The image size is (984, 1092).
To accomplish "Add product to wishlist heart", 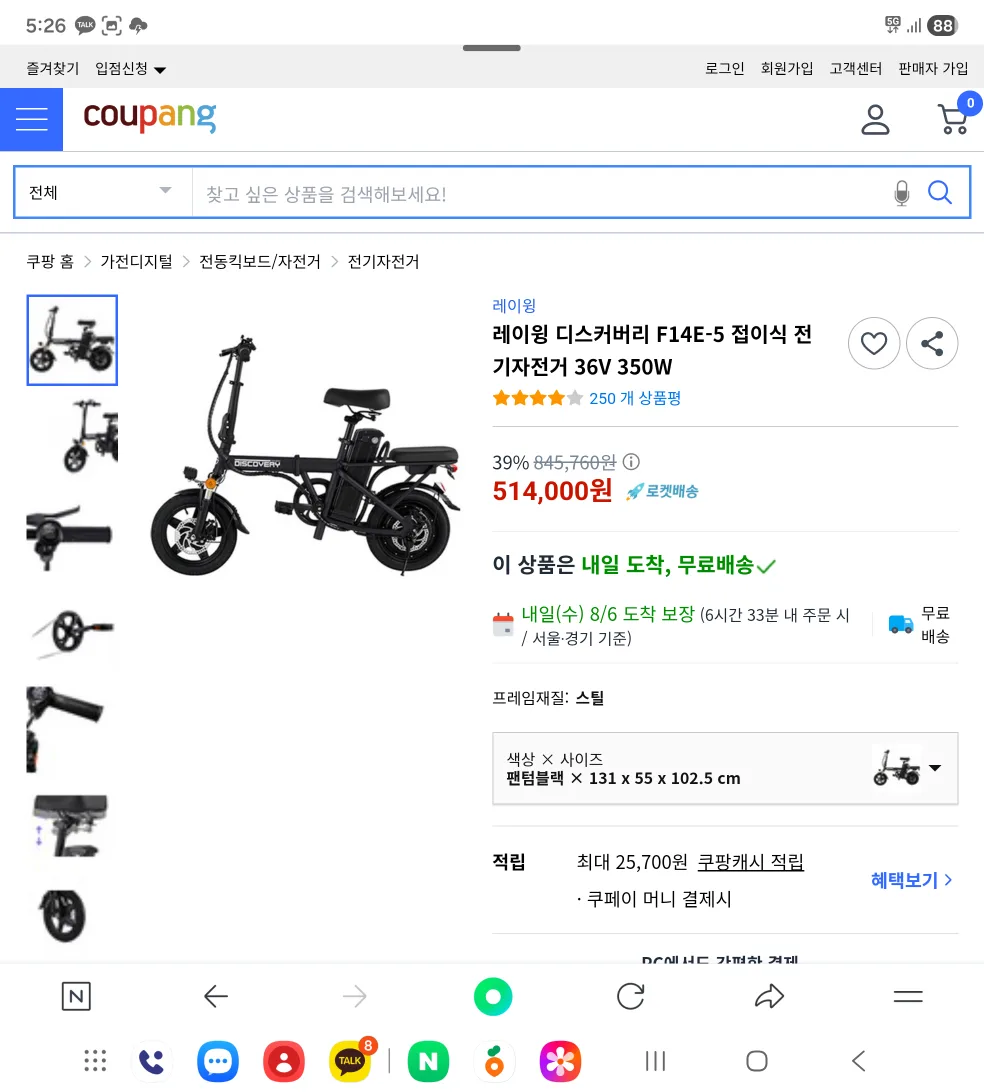I will tap(873, 344).
